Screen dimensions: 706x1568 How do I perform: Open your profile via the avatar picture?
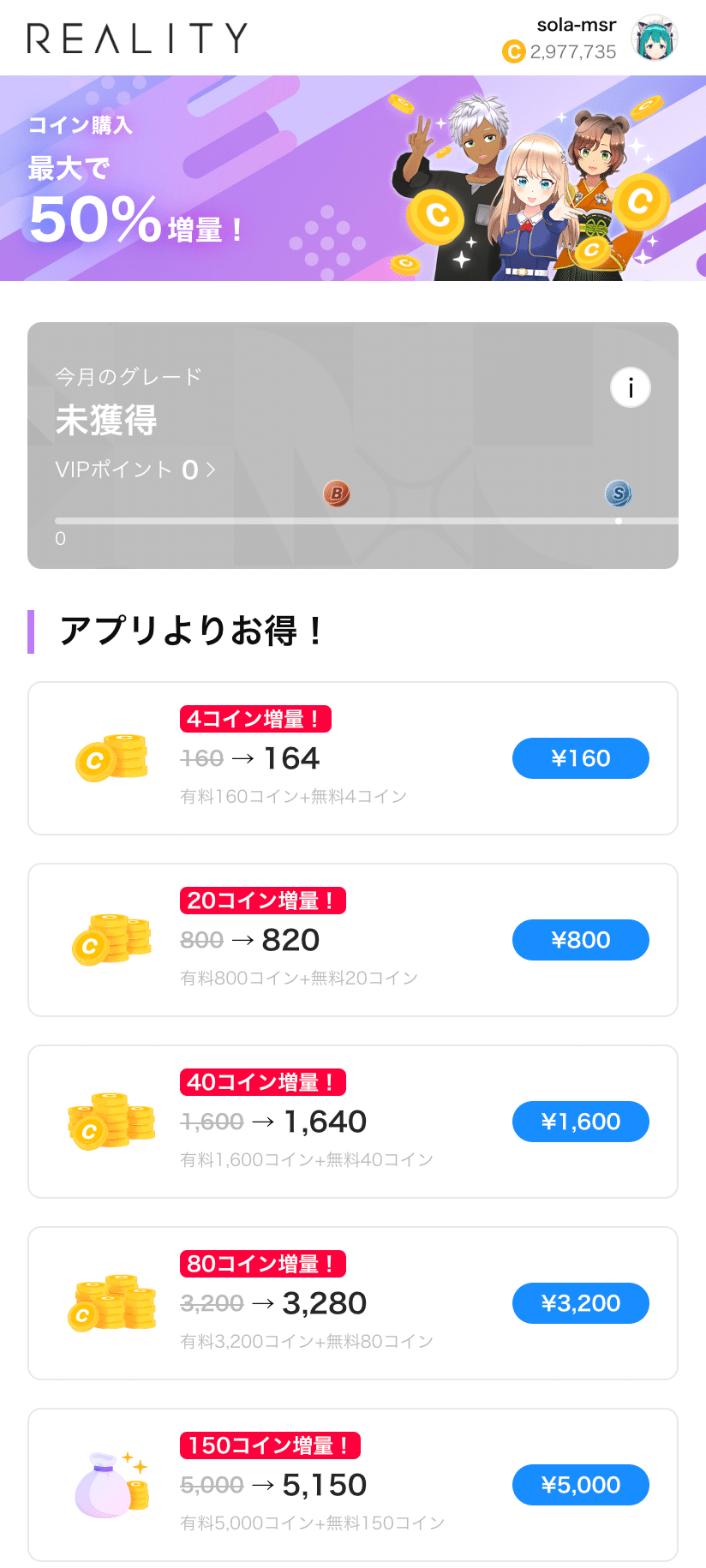pos(658,38)
